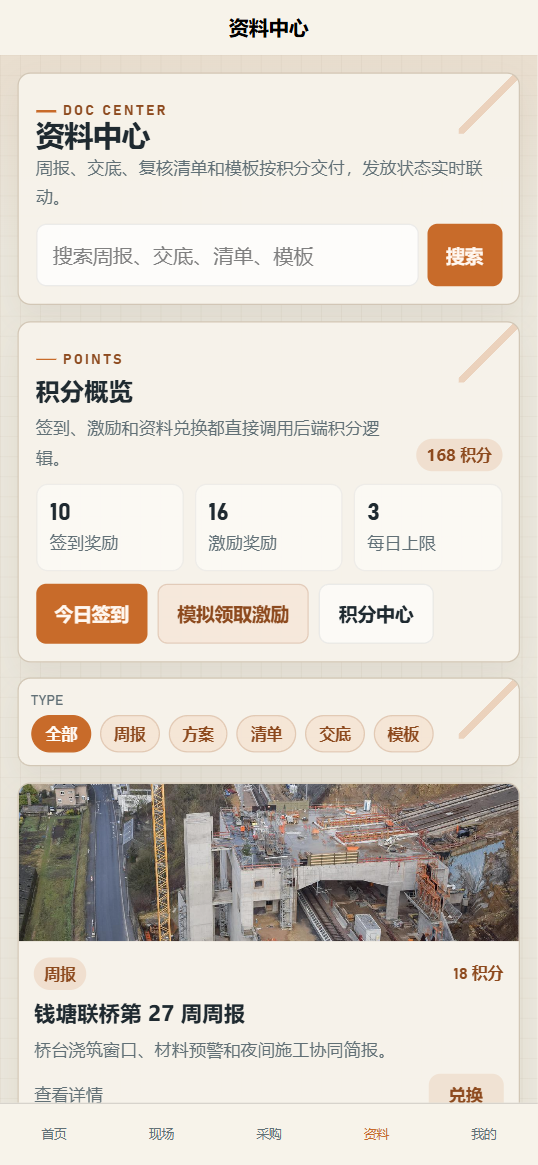Go to the 采购 tab
The width and height of the screenshot is (538, 1165).
tap(269, 1135)
